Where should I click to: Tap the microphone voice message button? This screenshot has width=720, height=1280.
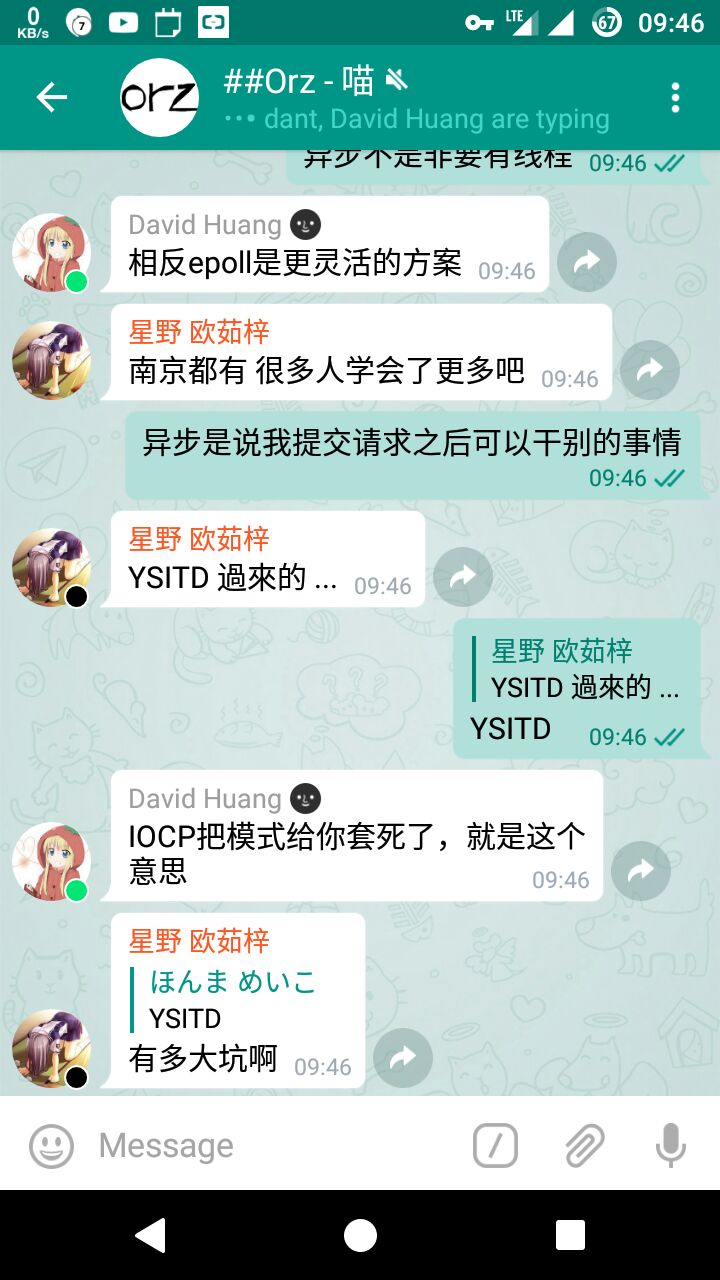click(670, 1145)
